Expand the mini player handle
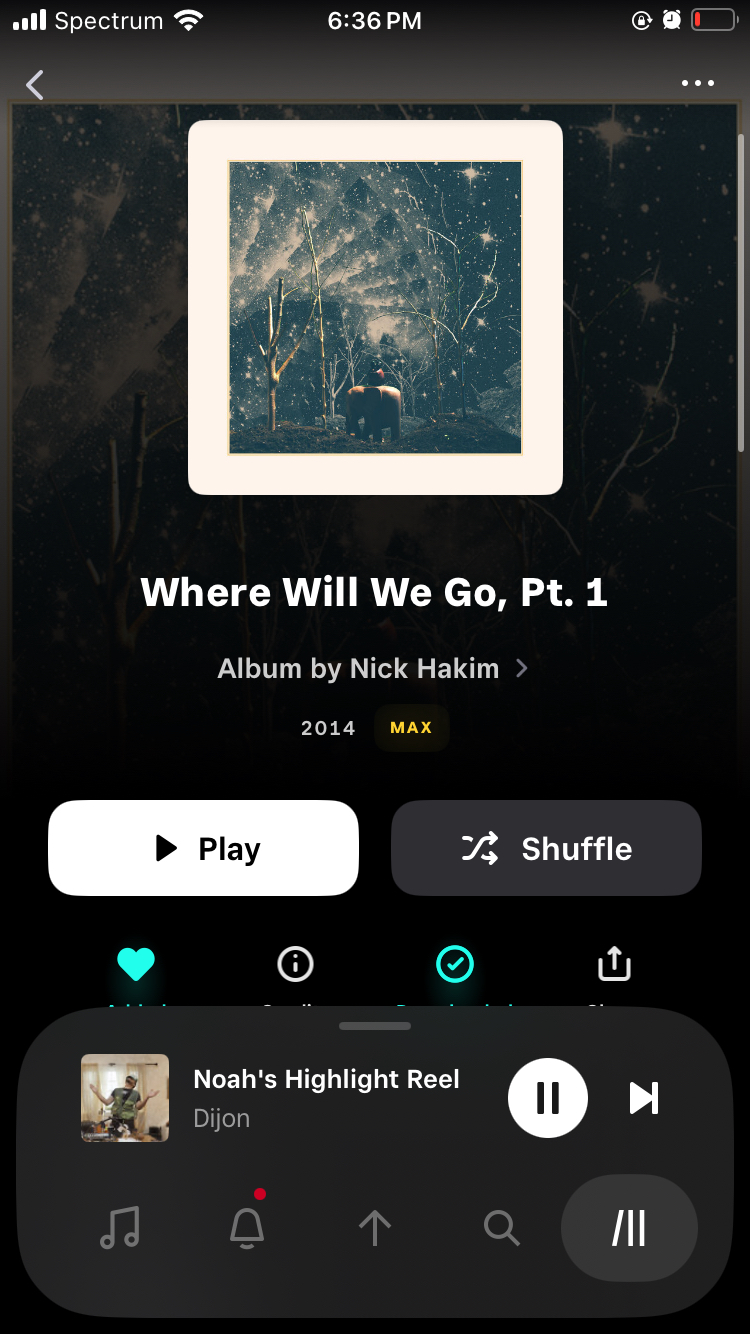Screen dimensions: 750x1334 point(375,1026)
